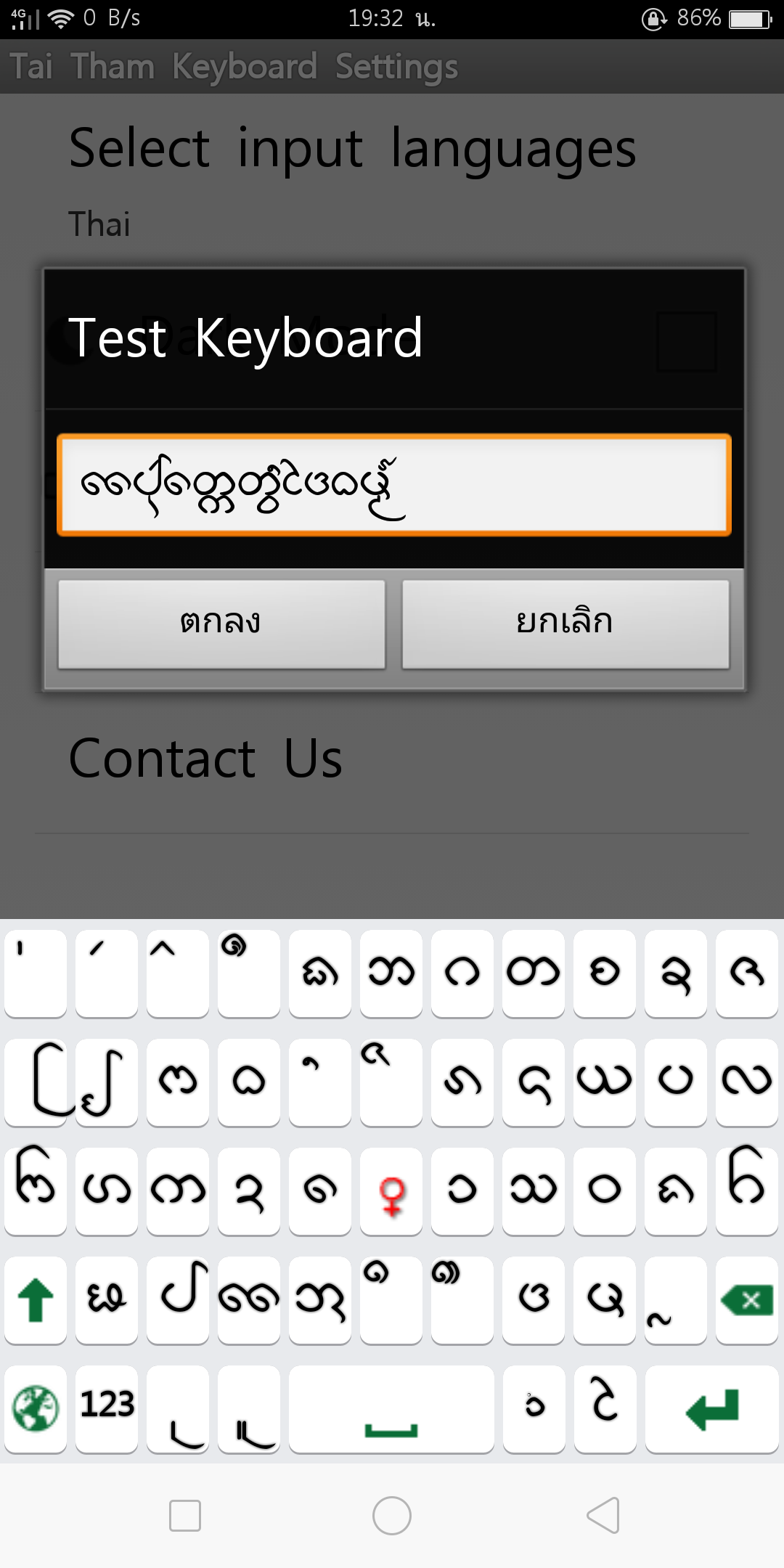Tap the space bar key

point(391,1409)
